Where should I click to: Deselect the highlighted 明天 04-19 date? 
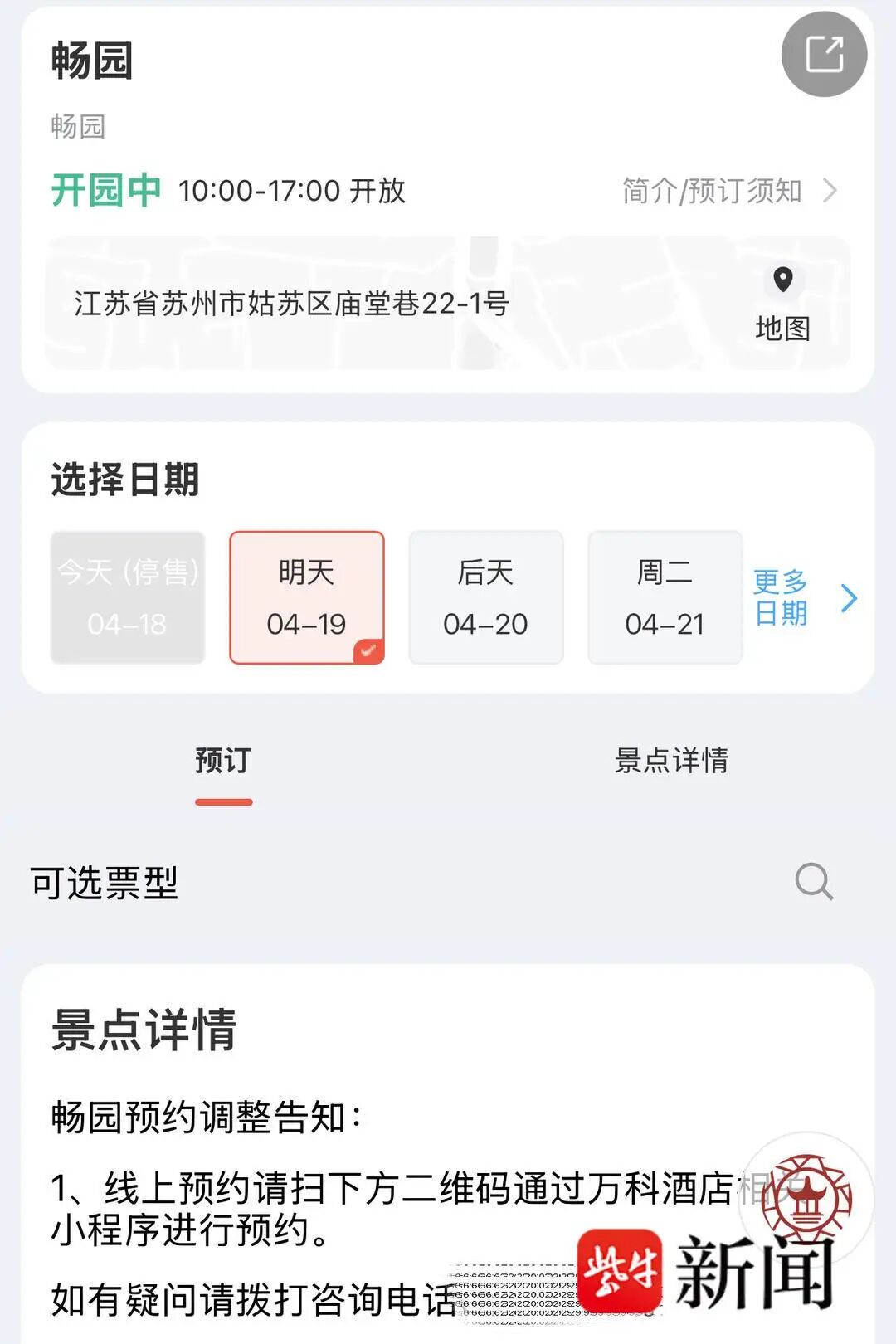coord(306,597)
